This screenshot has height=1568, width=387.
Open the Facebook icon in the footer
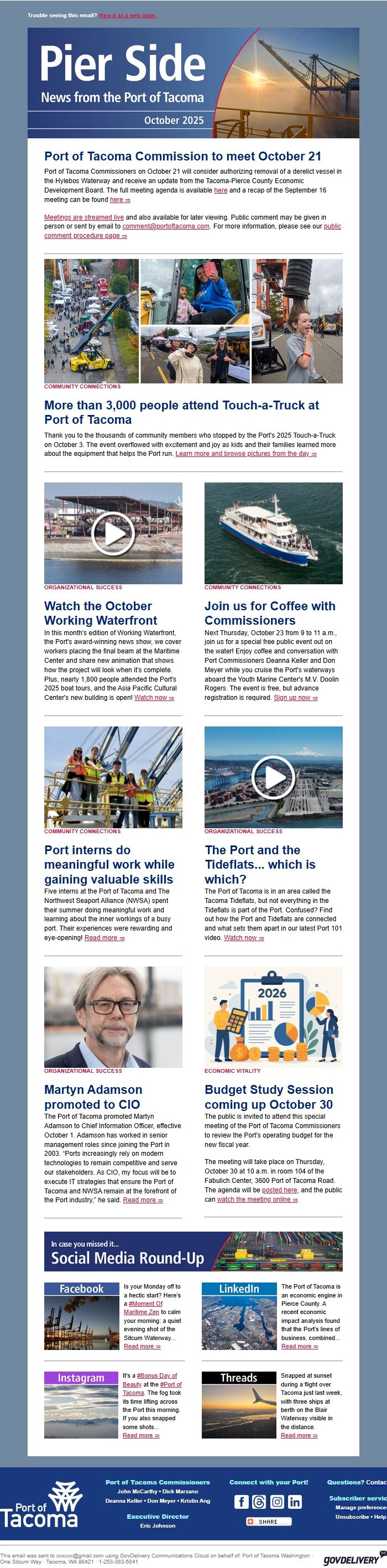coord(242,1502)
